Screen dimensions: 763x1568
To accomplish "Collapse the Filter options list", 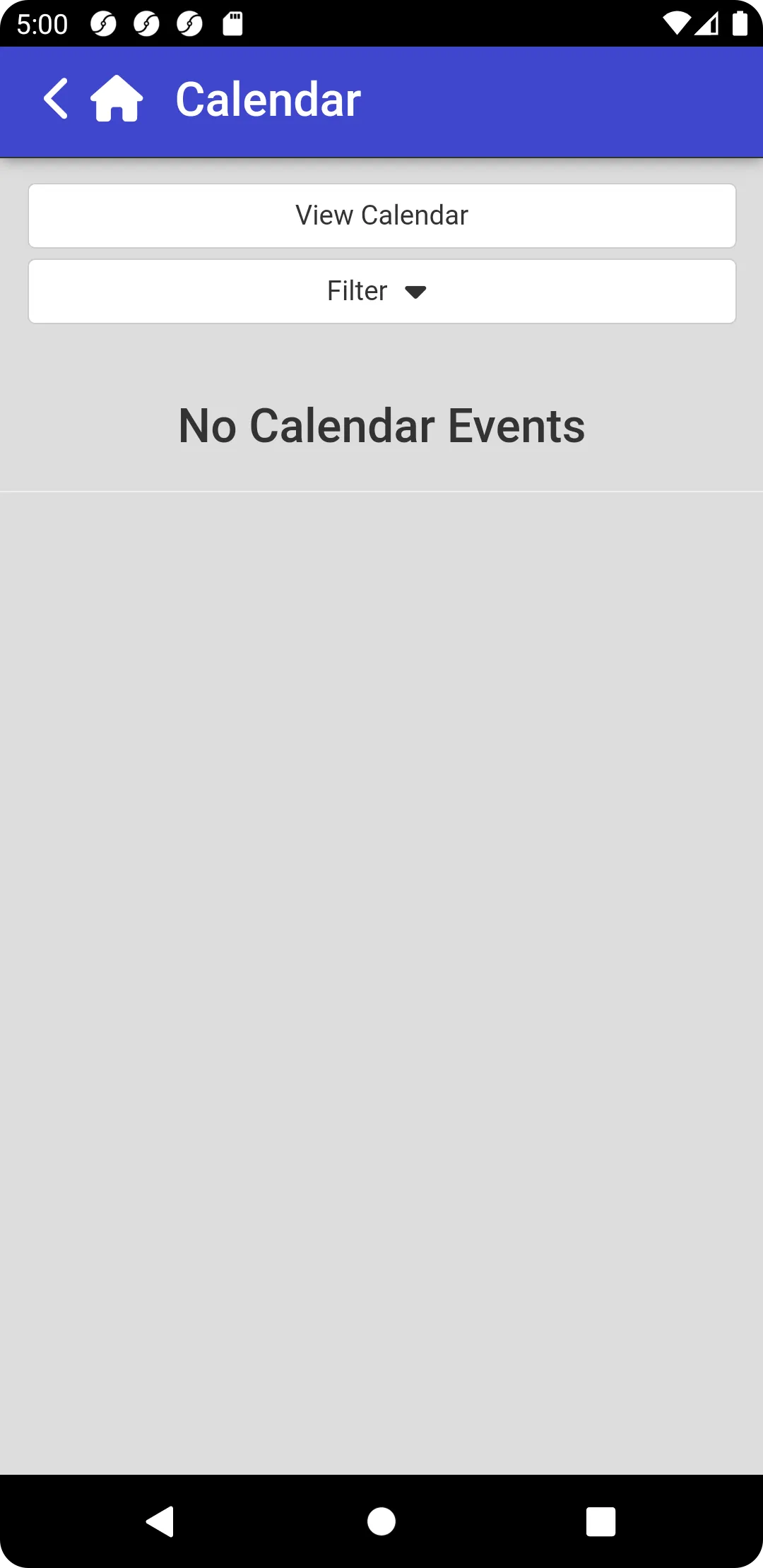I will click(381, 290).
